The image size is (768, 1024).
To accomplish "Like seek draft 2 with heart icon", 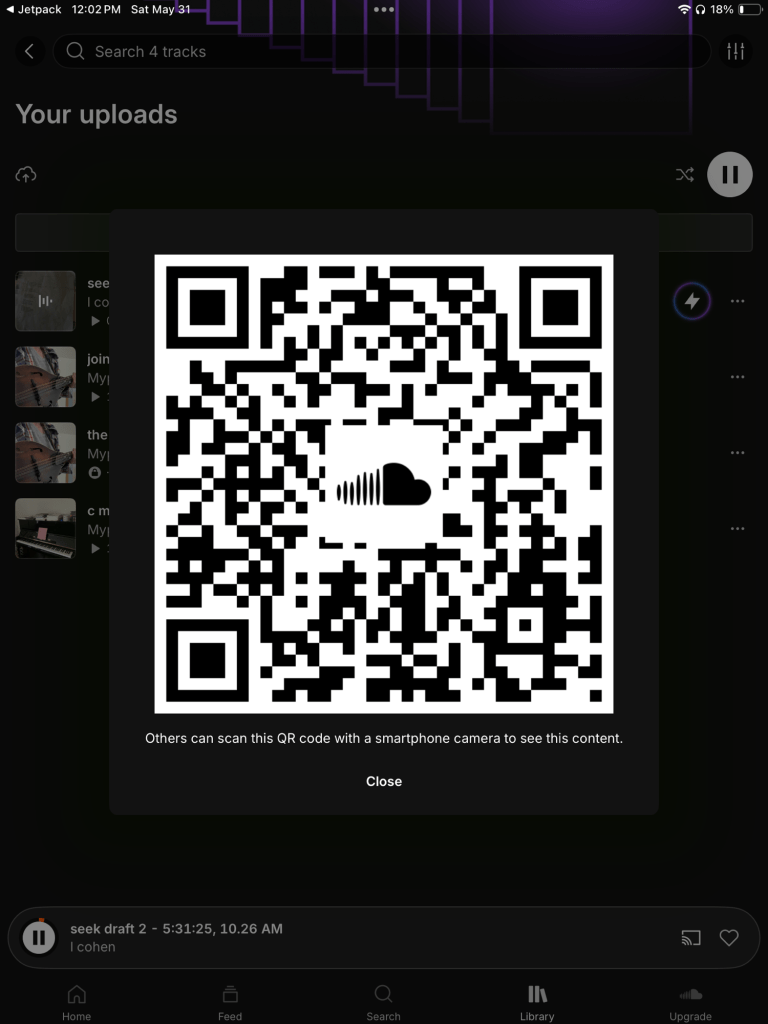I will pos(729,937).
